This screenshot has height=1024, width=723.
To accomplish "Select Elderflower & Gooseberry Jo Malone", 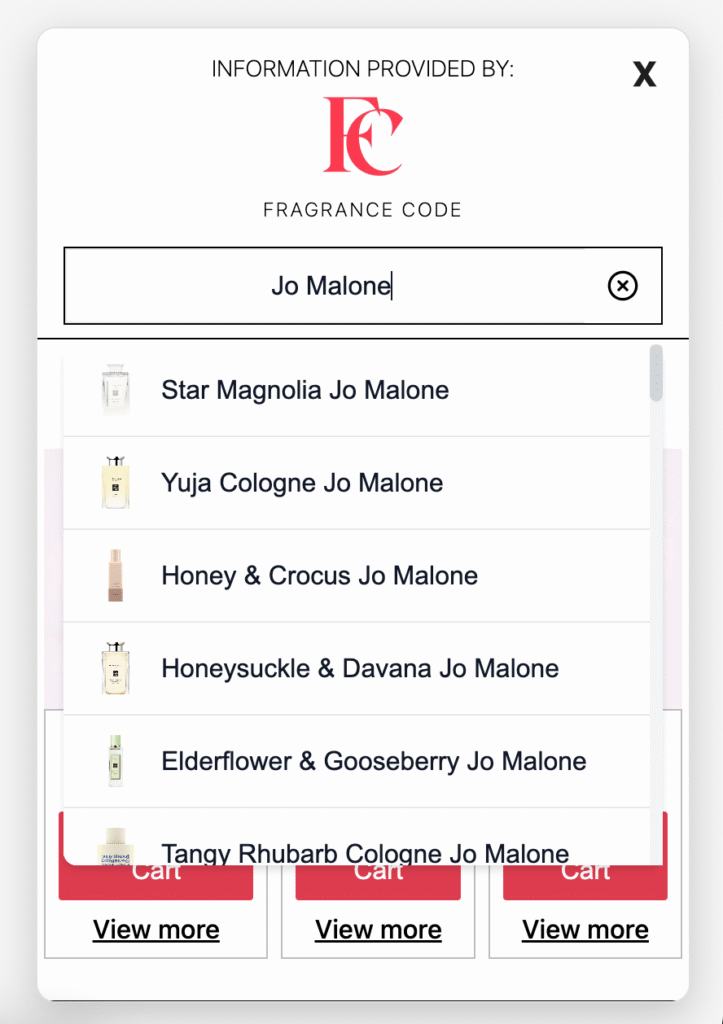I will coord(373,761).
